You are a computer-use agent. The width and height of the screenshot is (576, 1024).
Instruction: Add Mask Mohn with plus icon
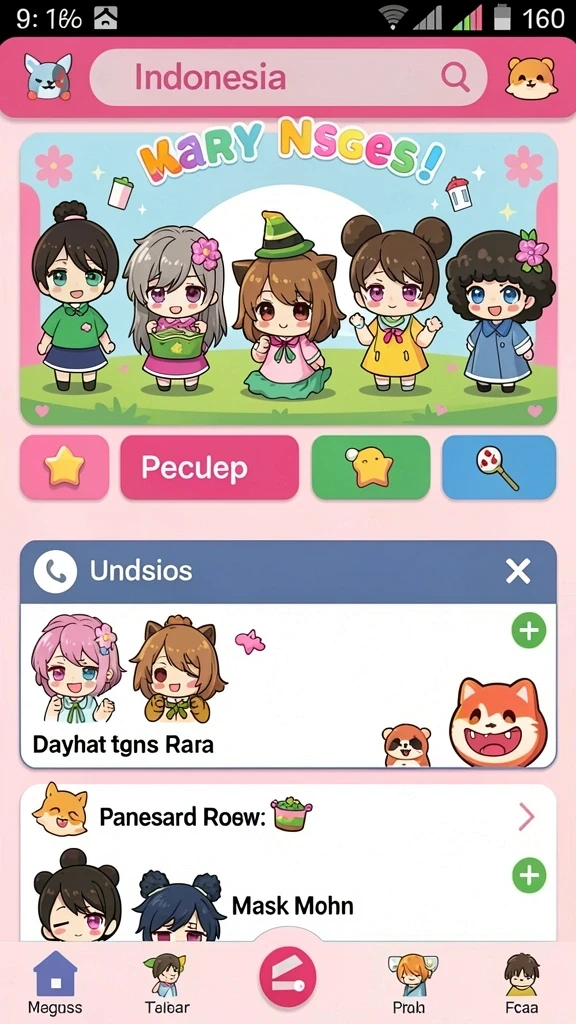pos(529,875)
